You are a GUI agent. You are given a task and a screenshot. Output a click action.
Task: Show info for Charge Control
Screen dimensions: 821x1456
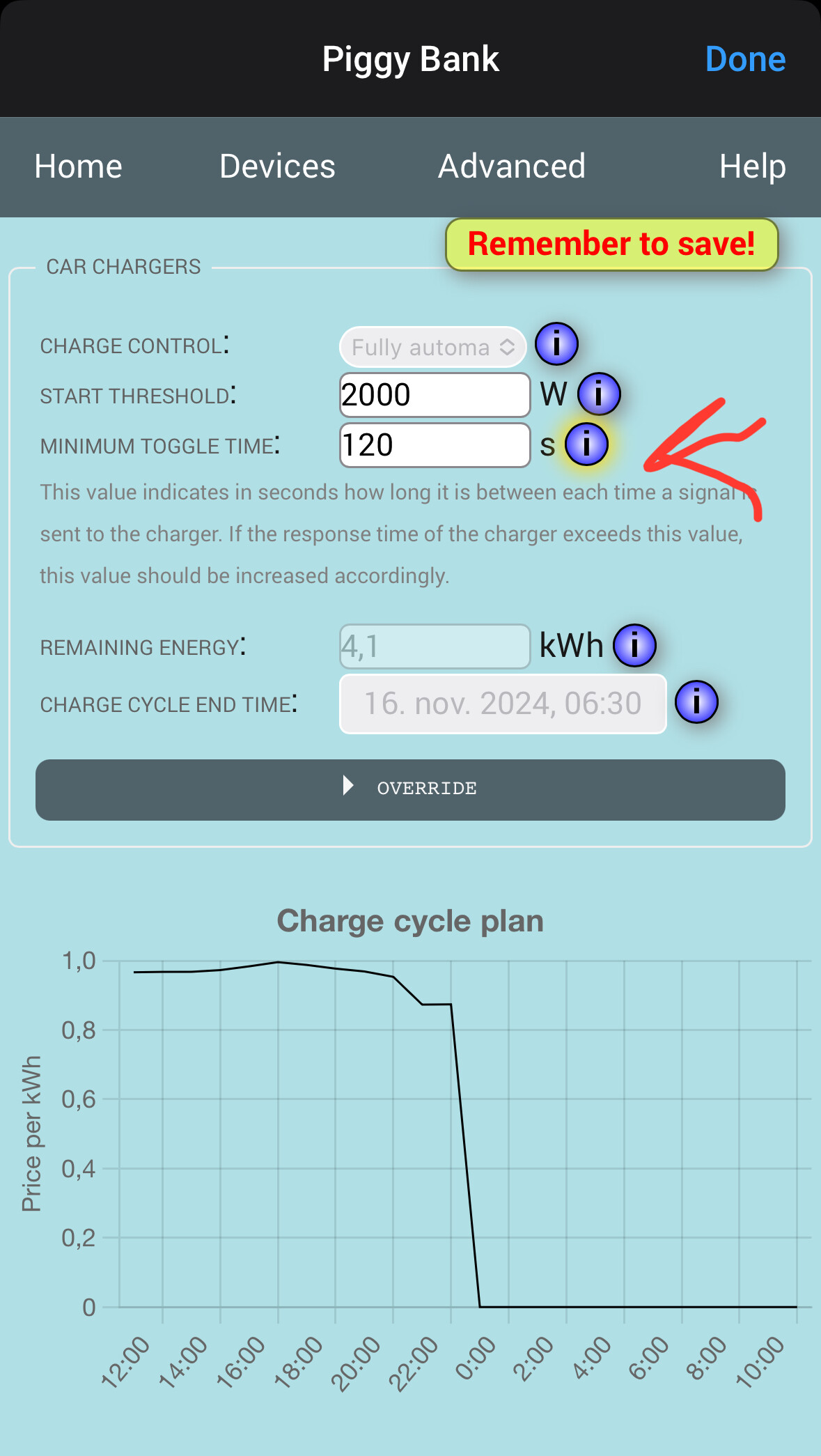(556, 344)
